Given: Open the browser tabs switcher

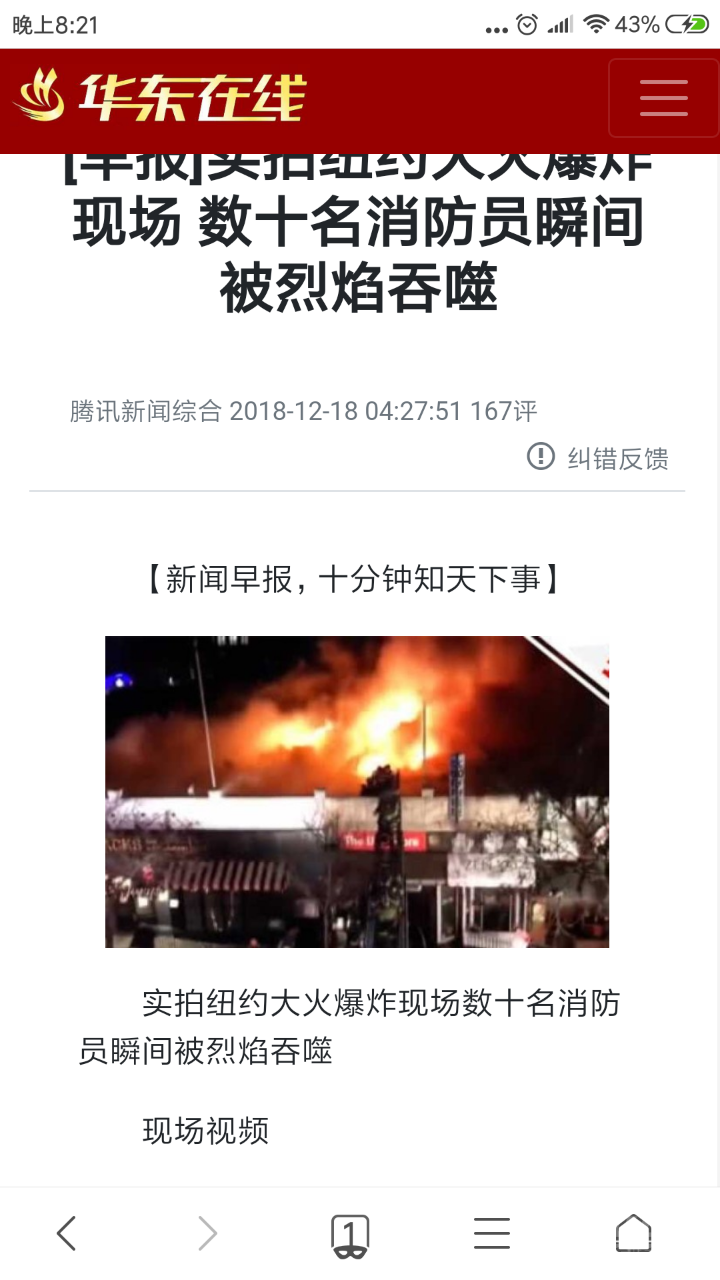Looking at the screenshot, I should [350, 1234].
